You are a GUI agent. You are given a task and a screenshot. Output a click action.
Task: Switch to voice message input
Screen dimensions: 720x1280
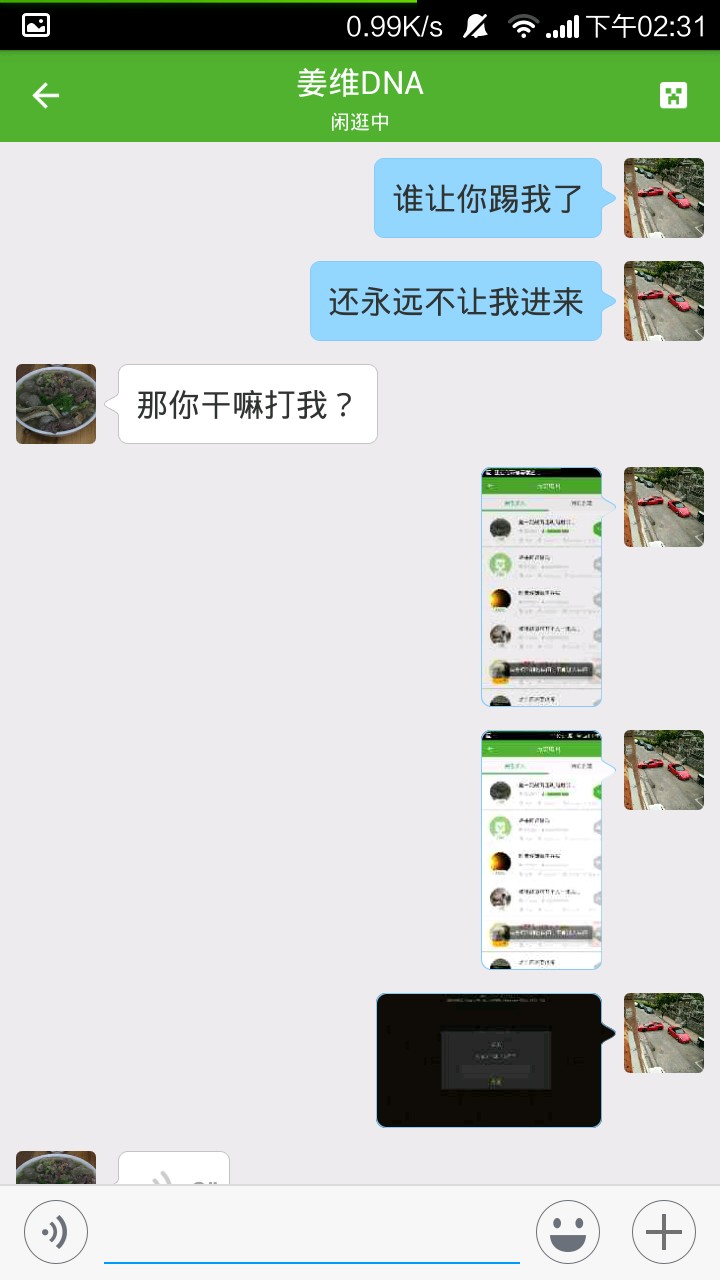pos(56,1231)
